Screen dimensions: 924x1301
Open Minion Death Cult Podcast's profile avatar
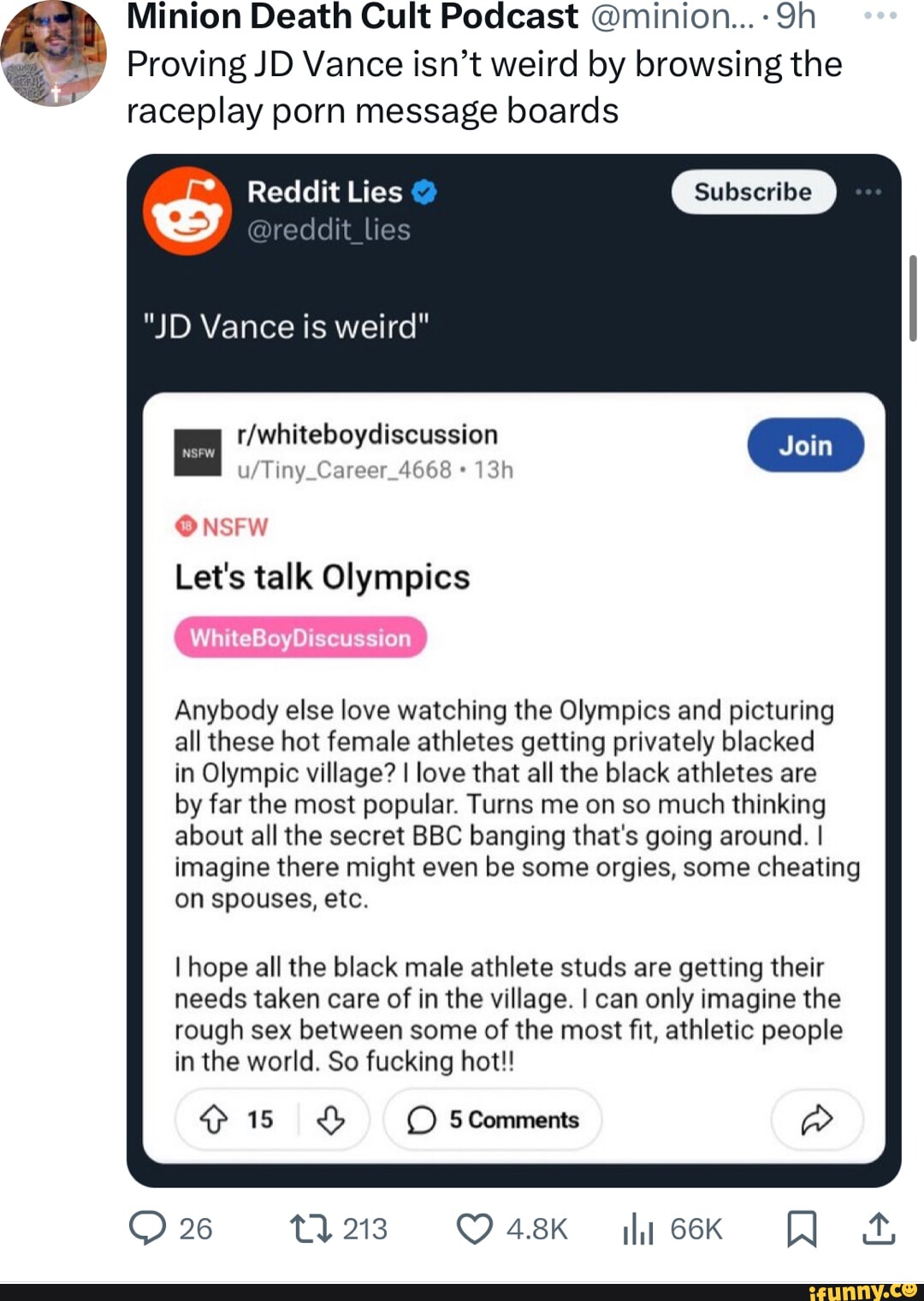(x=53, y=53)
